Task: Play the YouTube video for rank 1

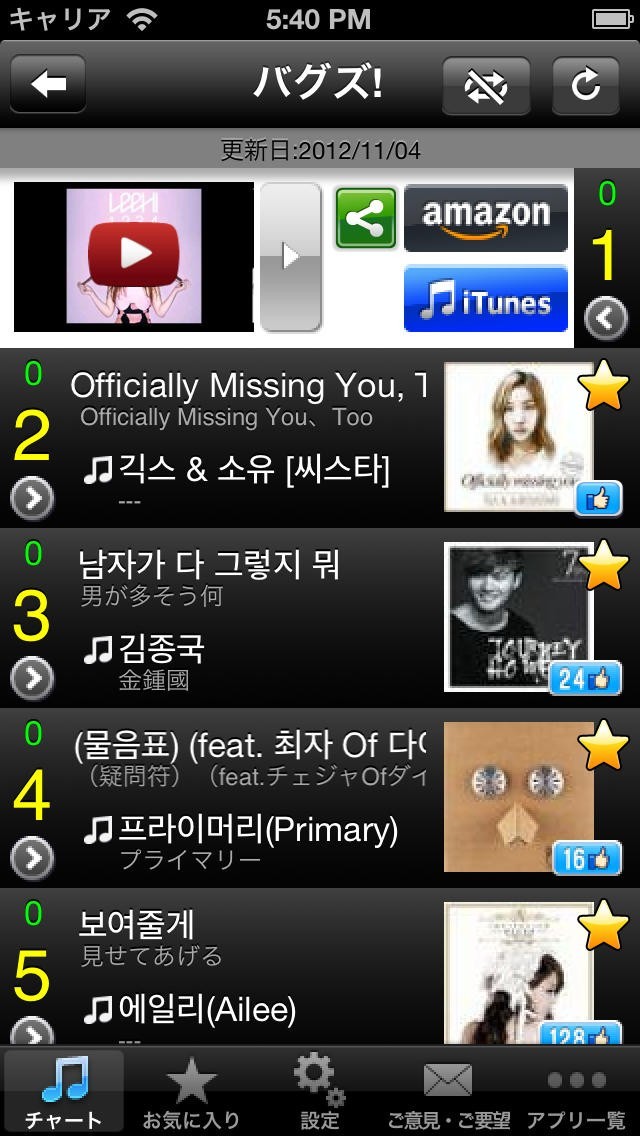Action: (134, 256)
